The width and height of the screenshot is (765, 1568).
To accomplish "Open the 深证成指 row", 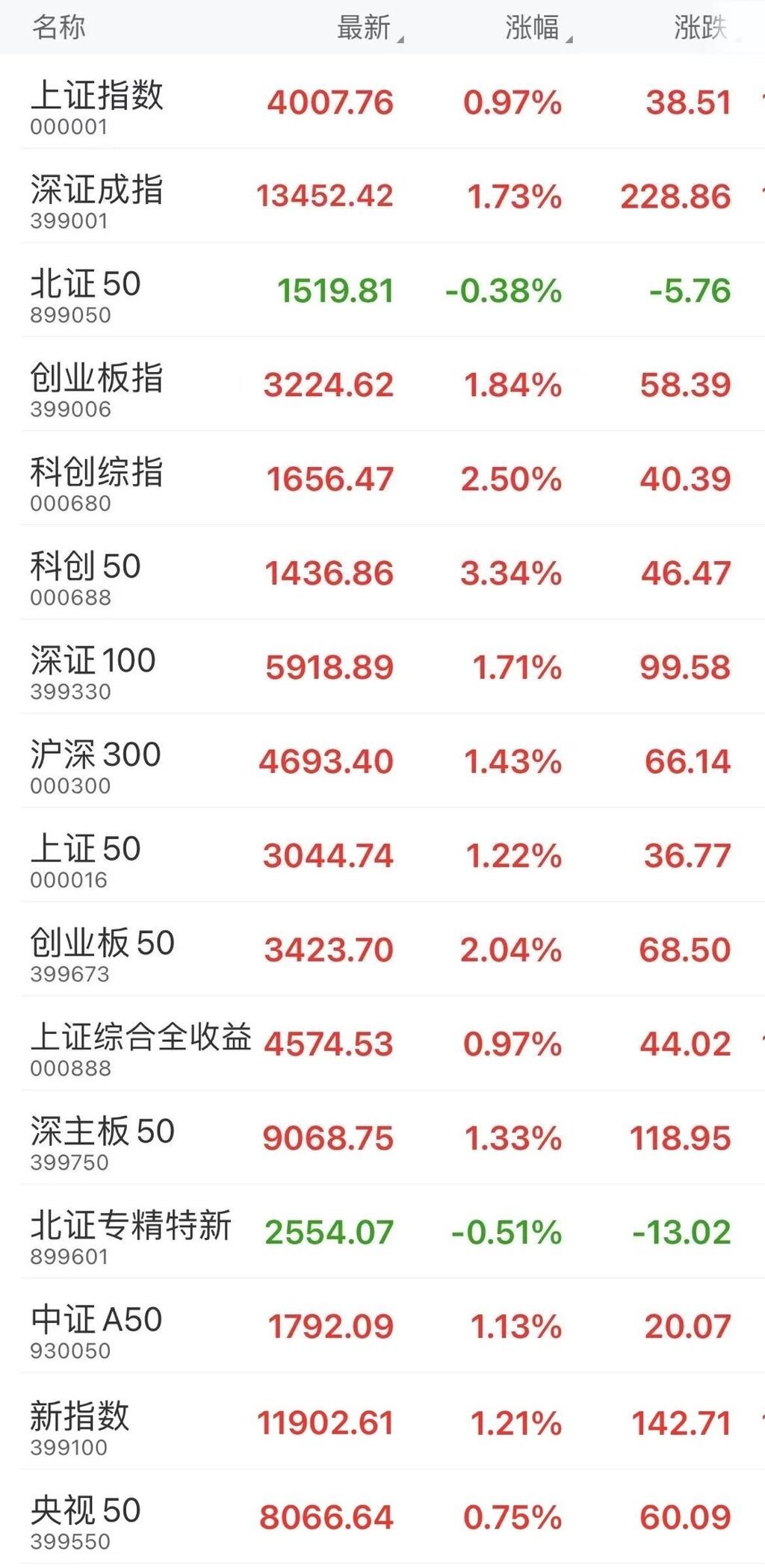I will click(x=97, y=196).
